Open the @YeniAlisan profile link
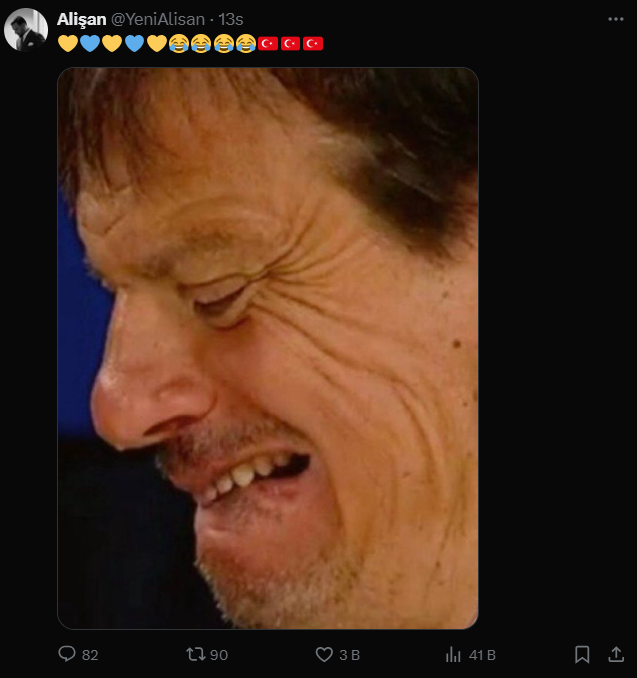Image resolution: width=637 pixels, height=678 pixels. 161,19
